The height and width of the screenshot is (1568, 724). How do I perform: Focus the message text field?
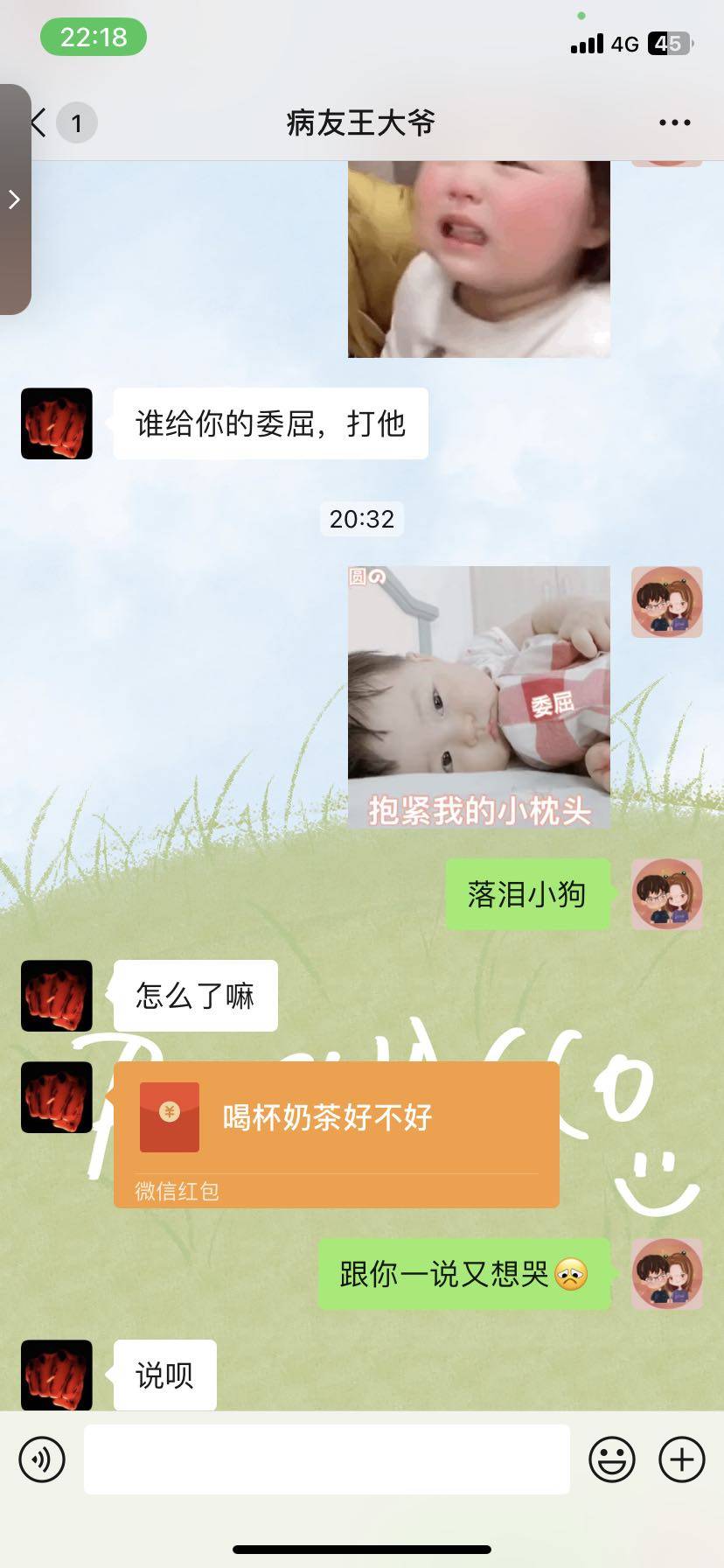tap(326, 1459)
